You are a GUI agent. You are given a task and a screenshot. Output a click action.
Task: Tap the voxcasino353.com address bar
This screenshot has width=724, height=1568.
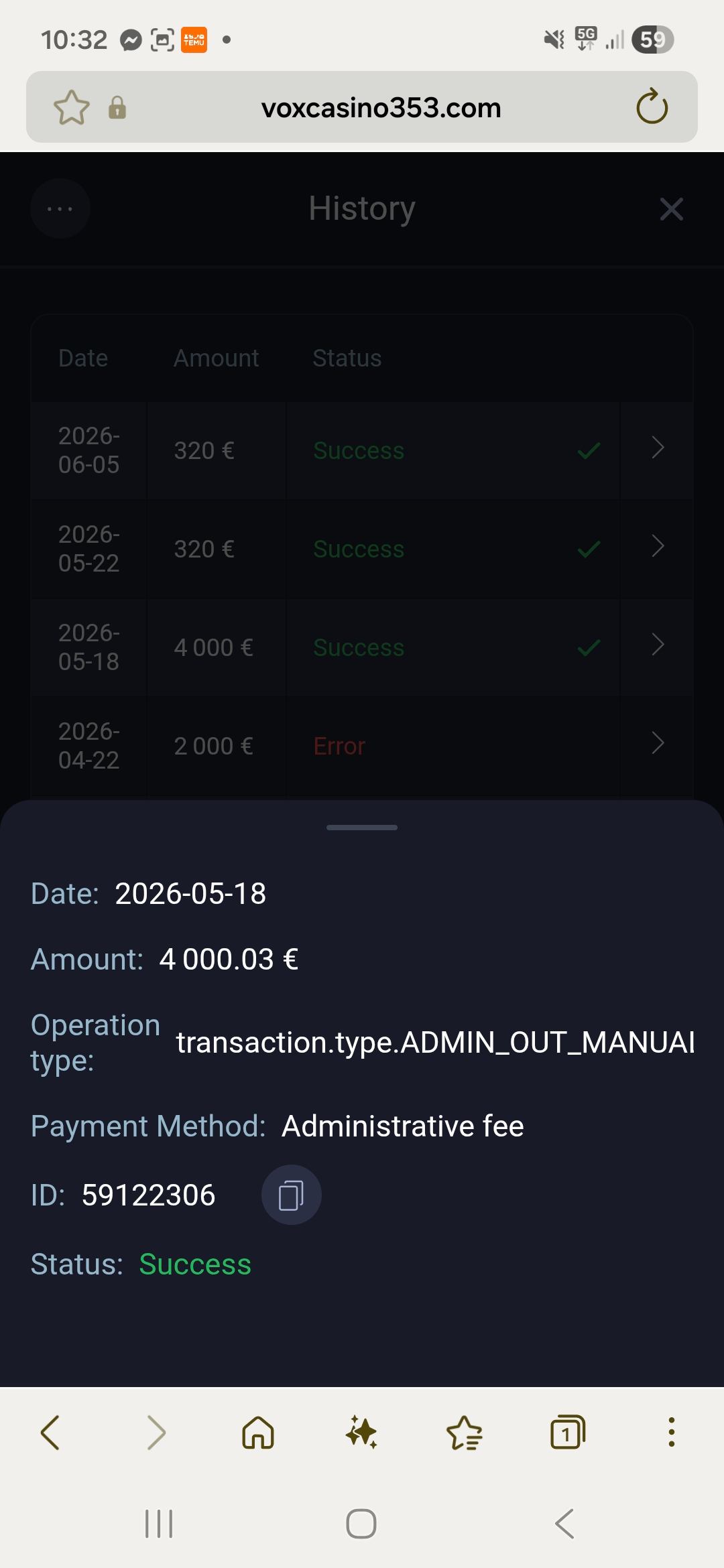[x=381, y=108]
